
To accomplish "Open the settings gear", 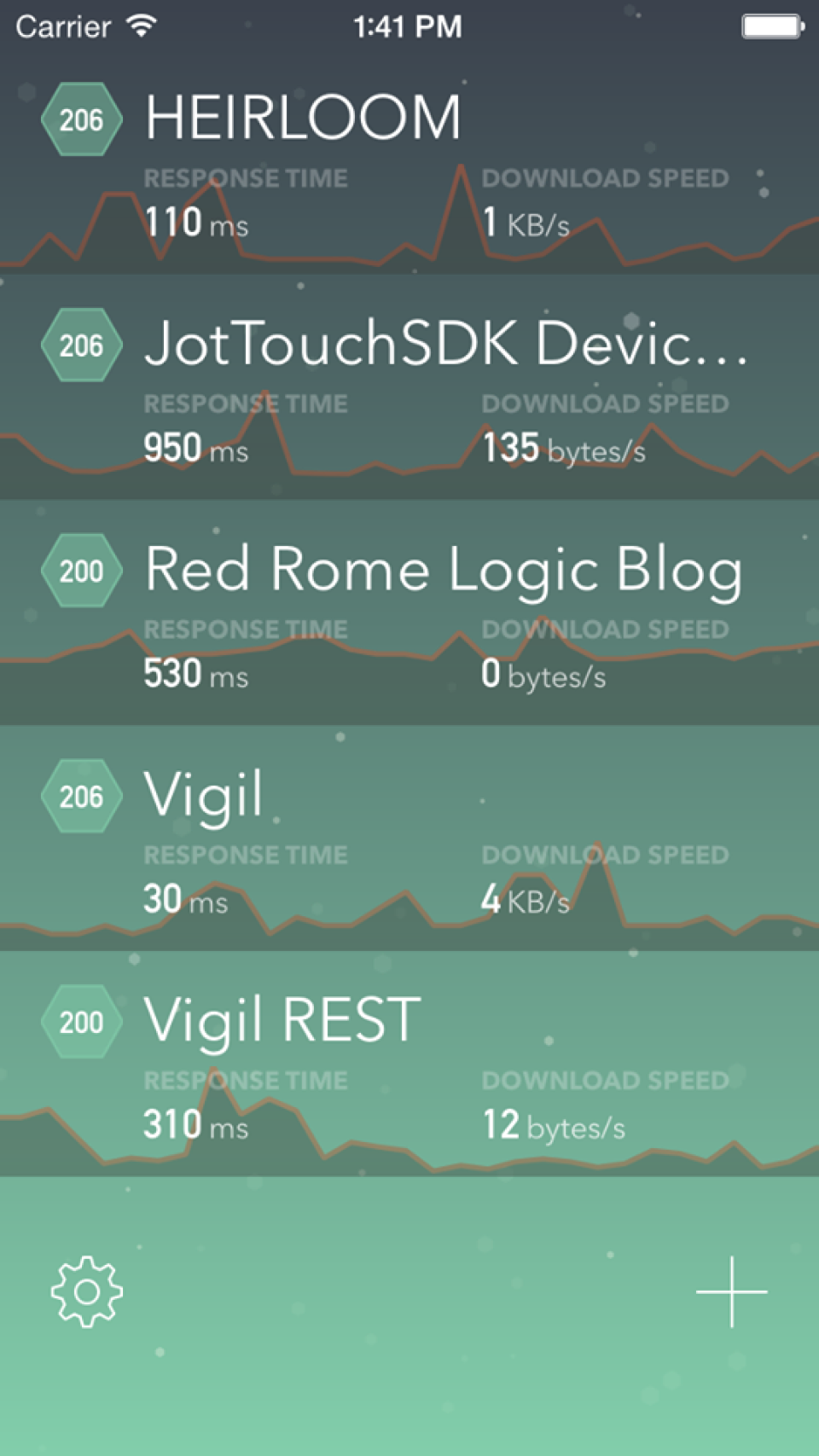I will 86,1291.
